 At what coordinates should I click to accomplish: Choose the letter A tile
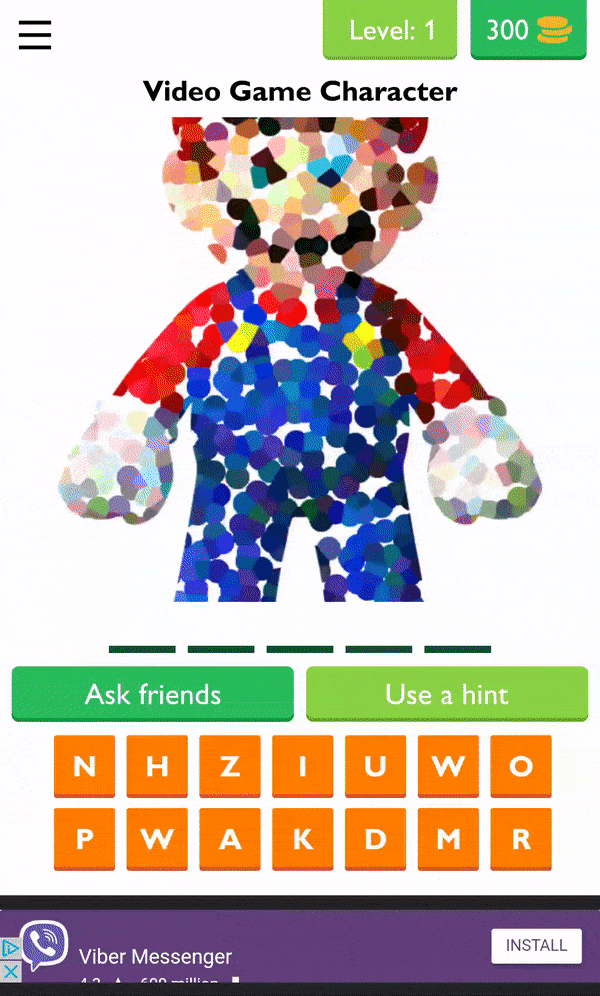coord(230,839)
